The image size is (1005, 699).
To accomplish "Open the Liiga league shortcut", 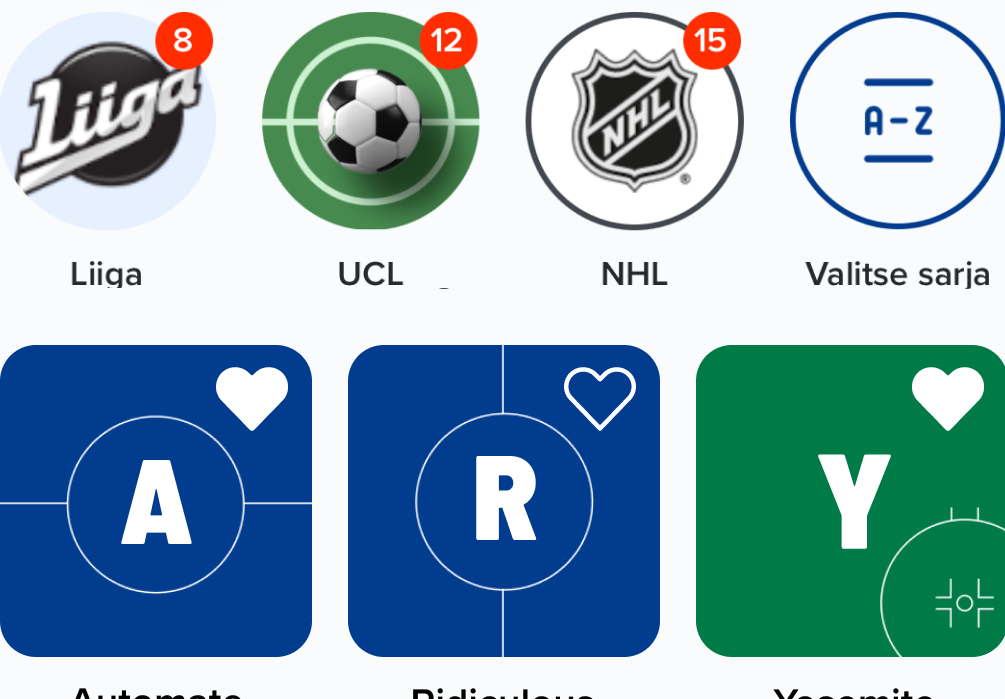I will [106, 122].
